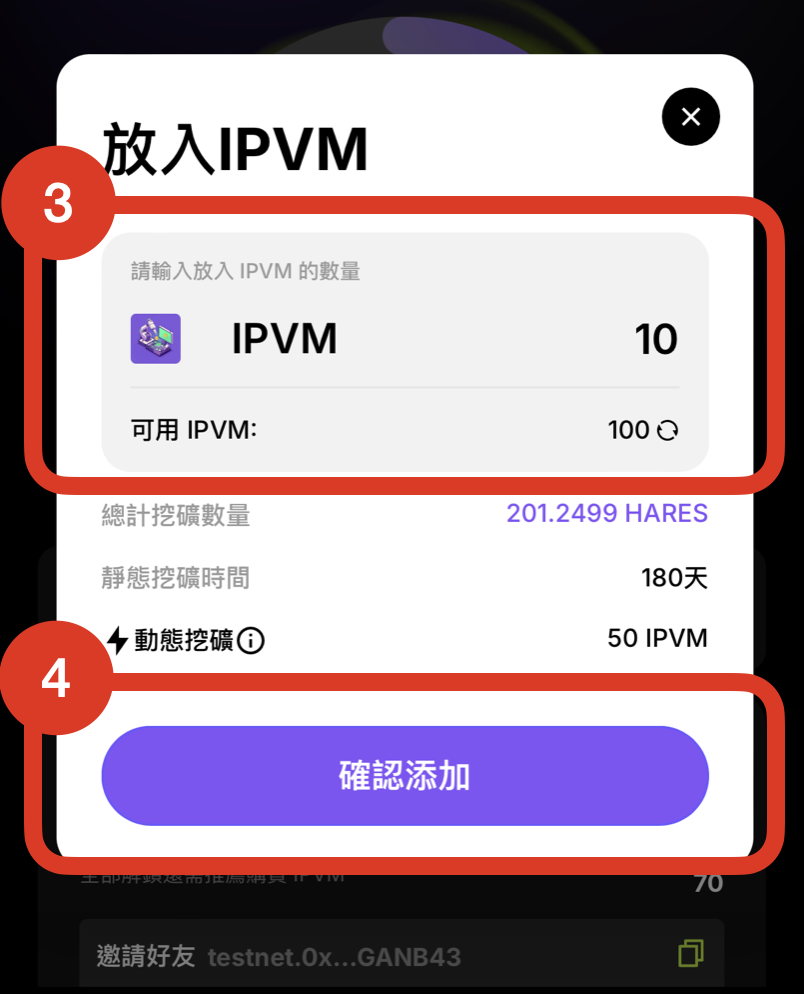Close the 放入IPVM dialog
Image resolution: width=804 pixels, height=994 pixels.
coord(690,117)
